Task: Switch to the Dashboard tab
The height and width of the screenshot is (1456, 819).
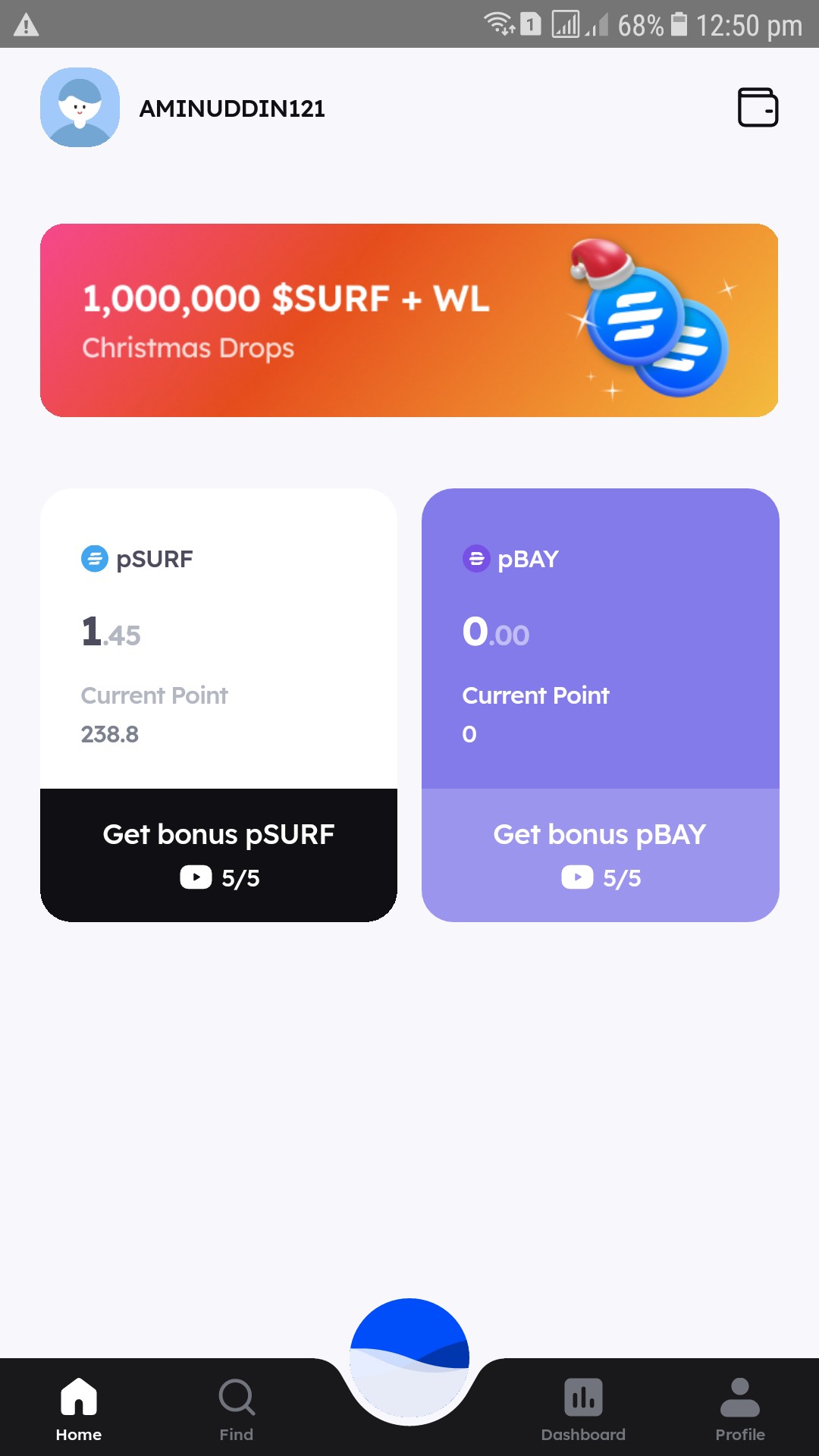Action: (x=583, y=1409)
